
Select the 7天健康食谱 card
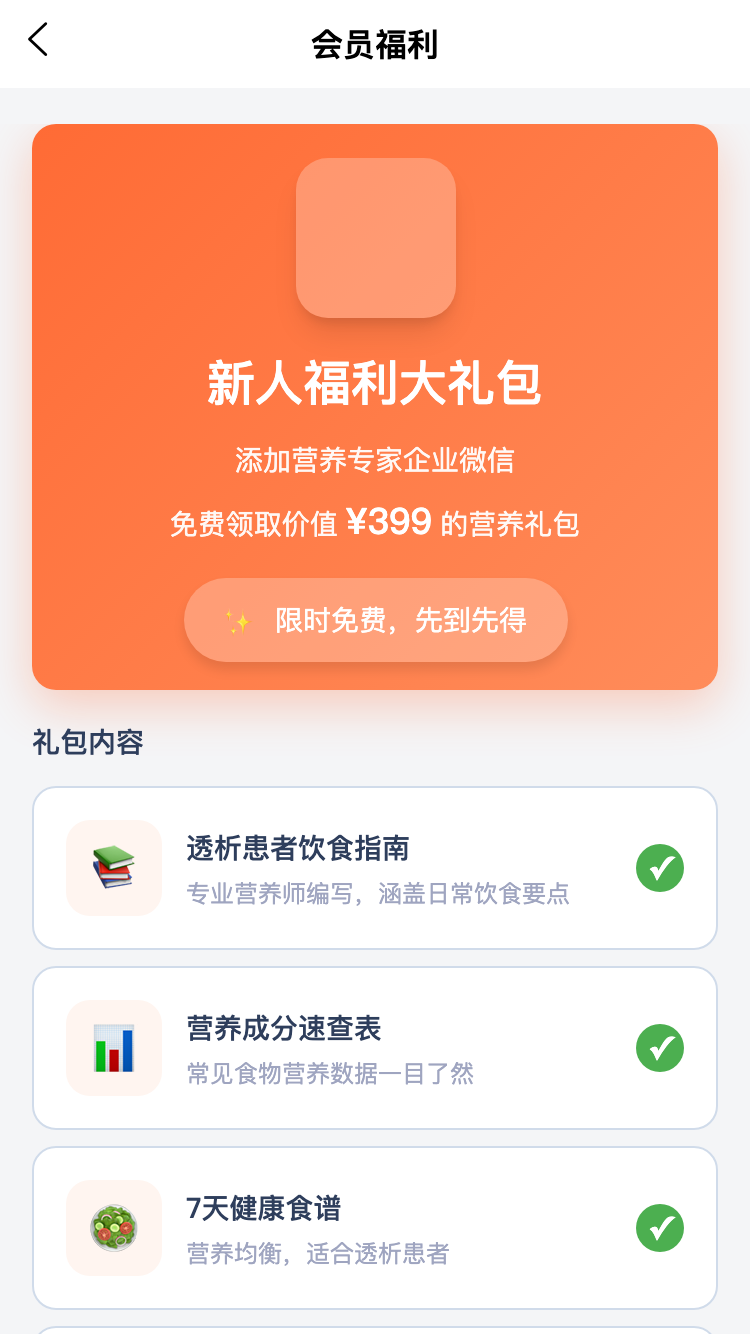point(375,1227)
